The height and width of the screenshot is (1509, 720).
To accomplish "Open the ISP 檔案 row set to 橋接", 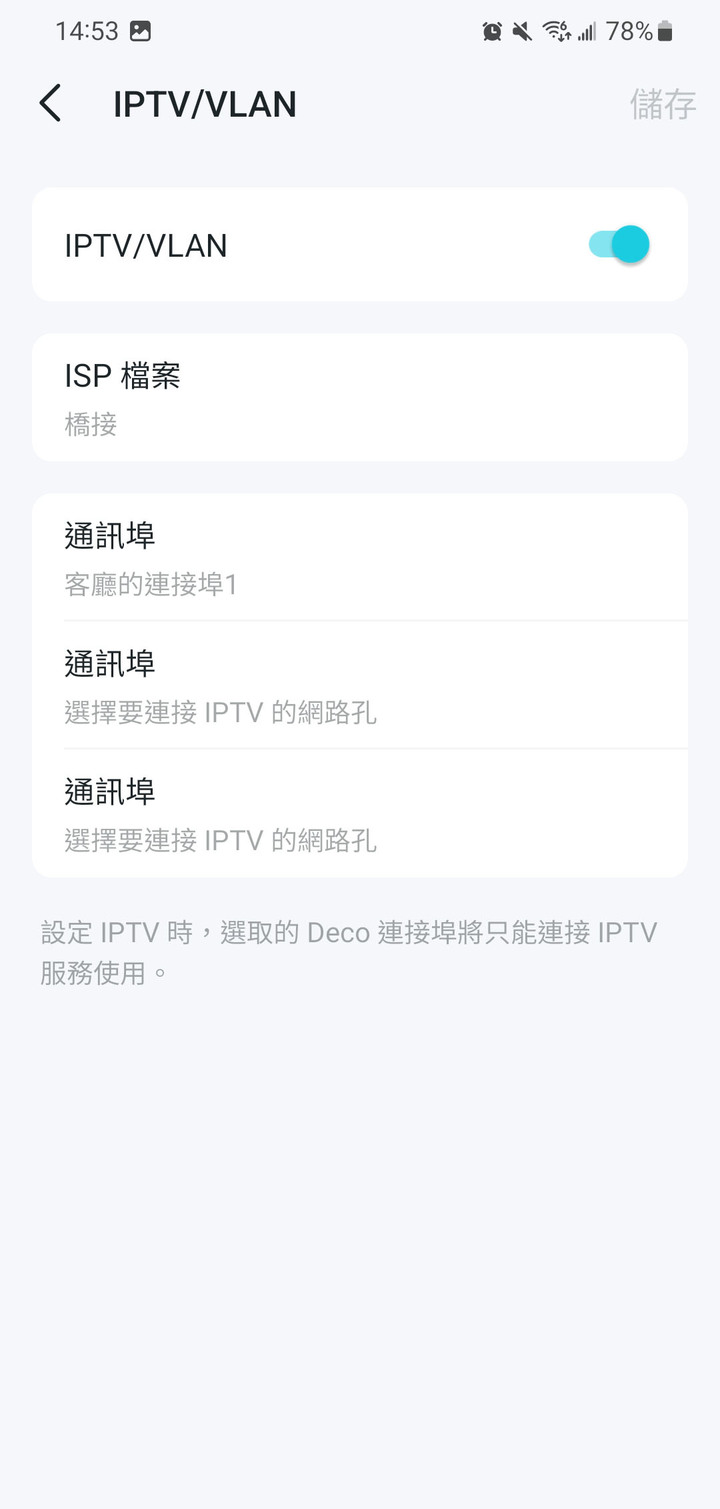I will pyautogui.click(x=360, y=397).
